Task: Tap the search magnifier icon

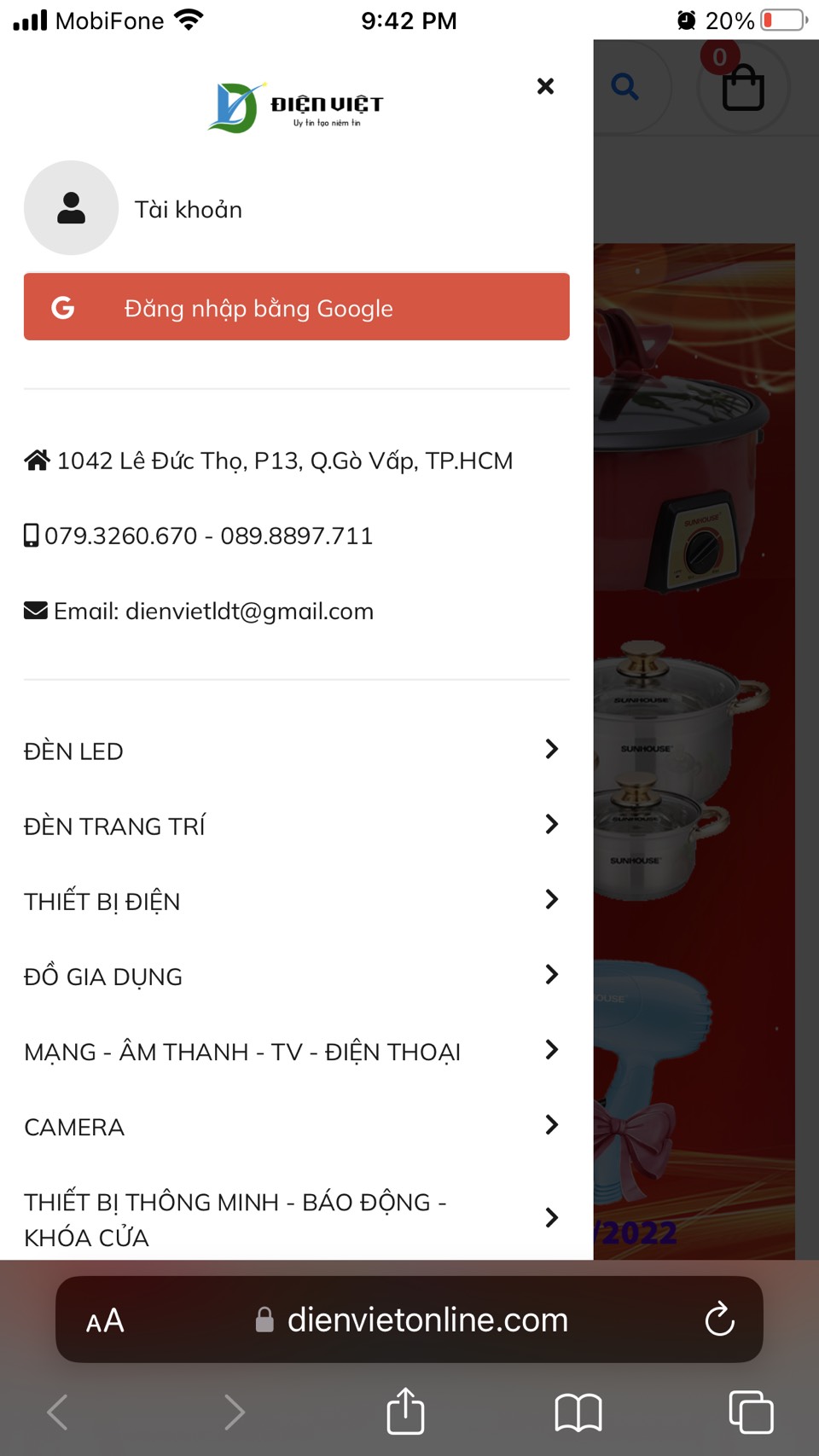Action: tap(625, 86)
